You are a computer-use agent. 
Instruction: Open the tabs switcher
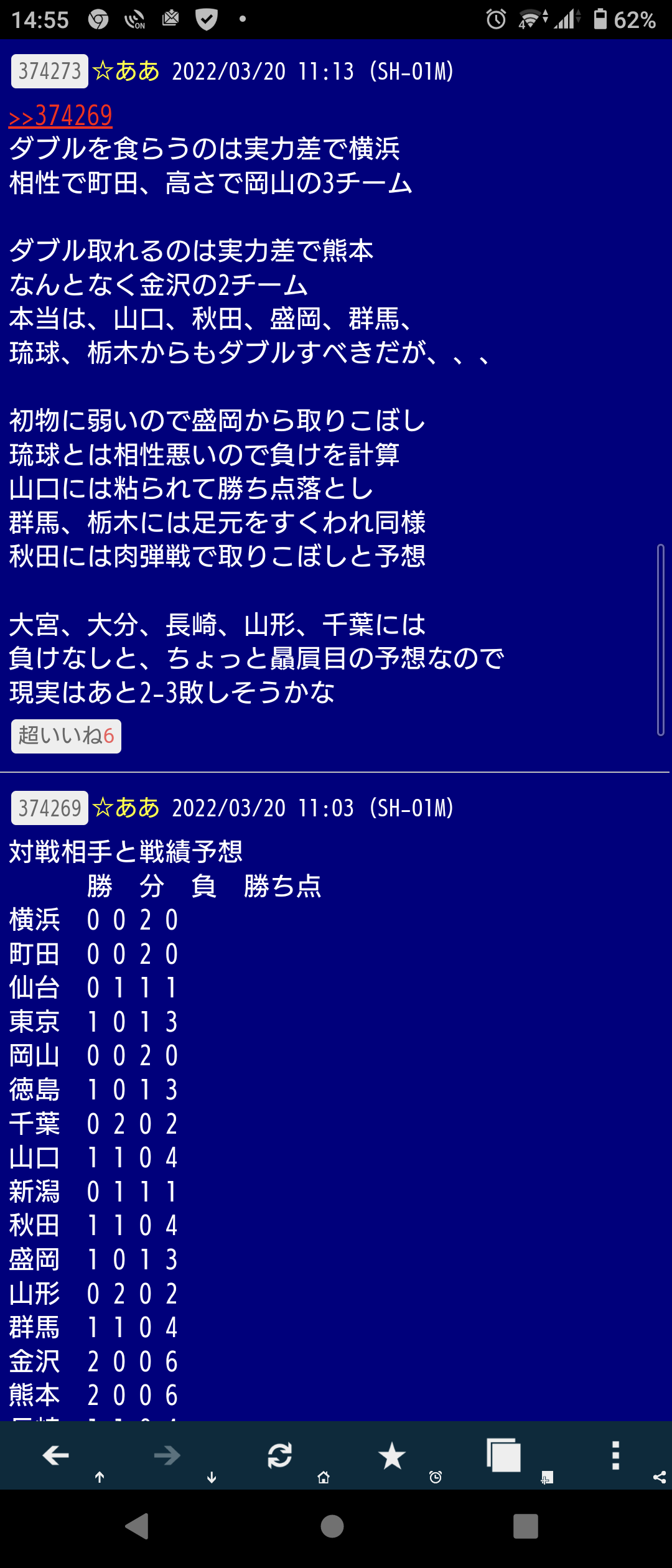tap(503, 1455)
